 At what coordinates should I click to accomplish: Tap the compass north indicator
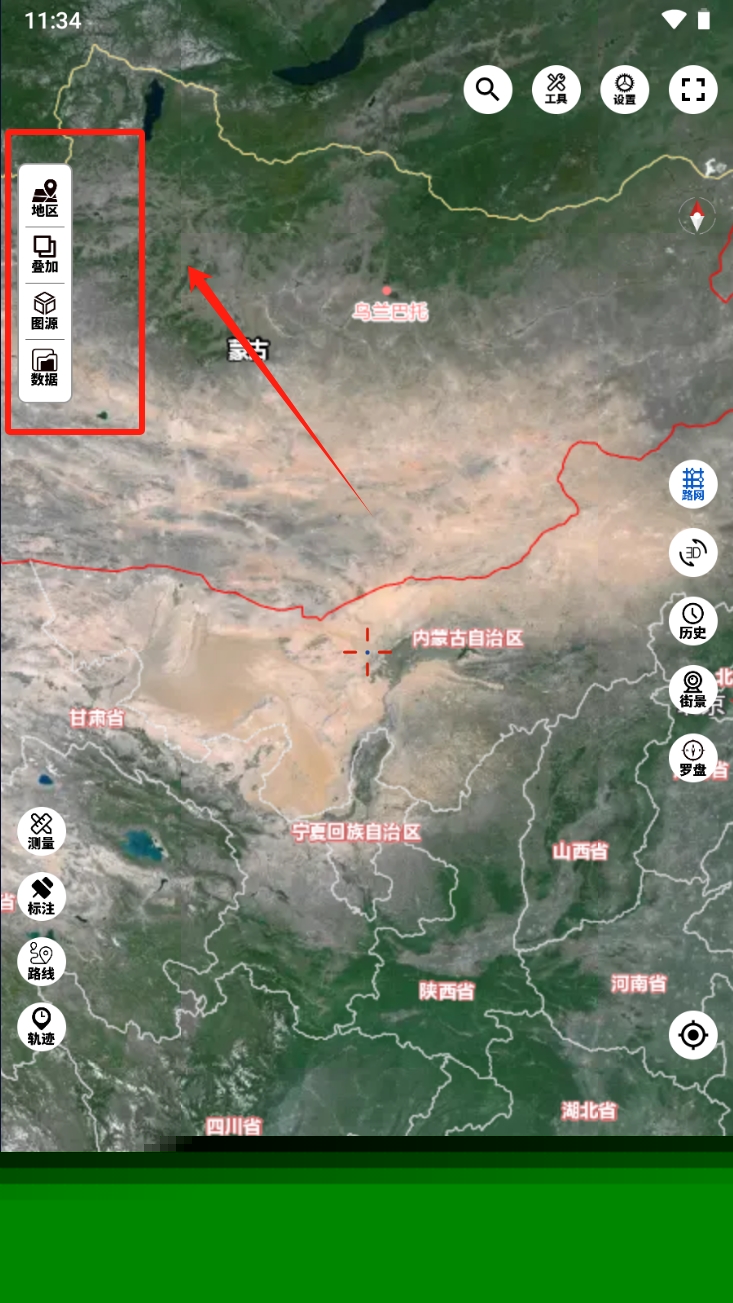tap(697, 215)
